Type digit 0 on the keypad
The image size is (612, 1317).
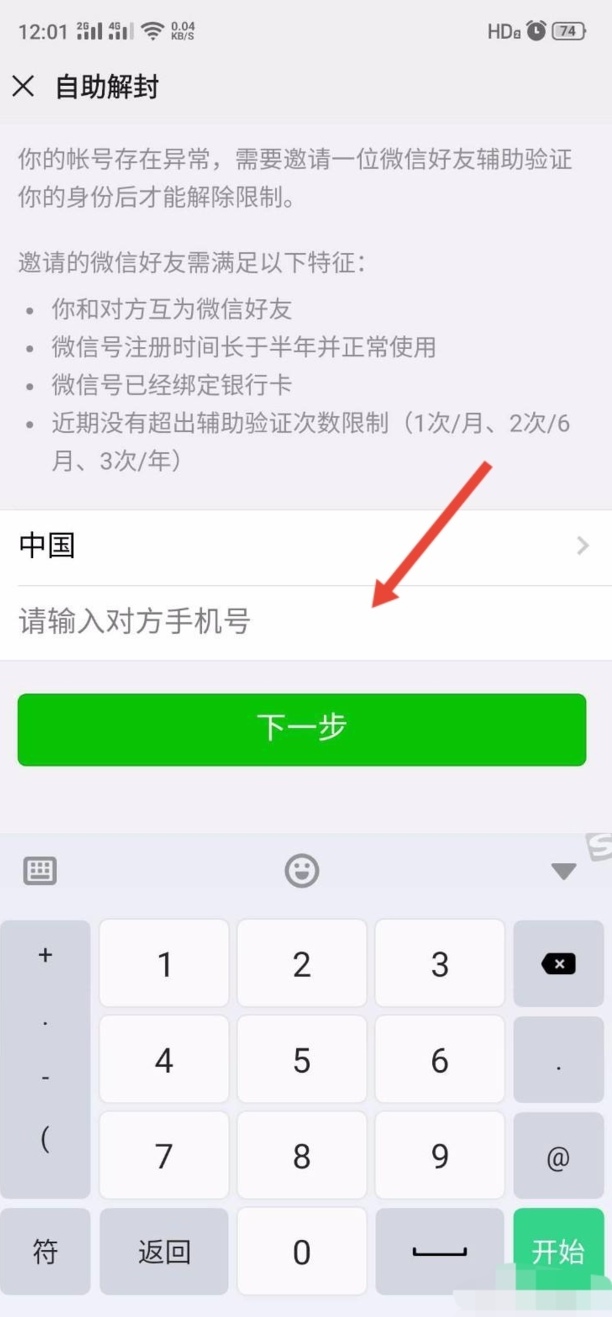[x=301, y=1252]
